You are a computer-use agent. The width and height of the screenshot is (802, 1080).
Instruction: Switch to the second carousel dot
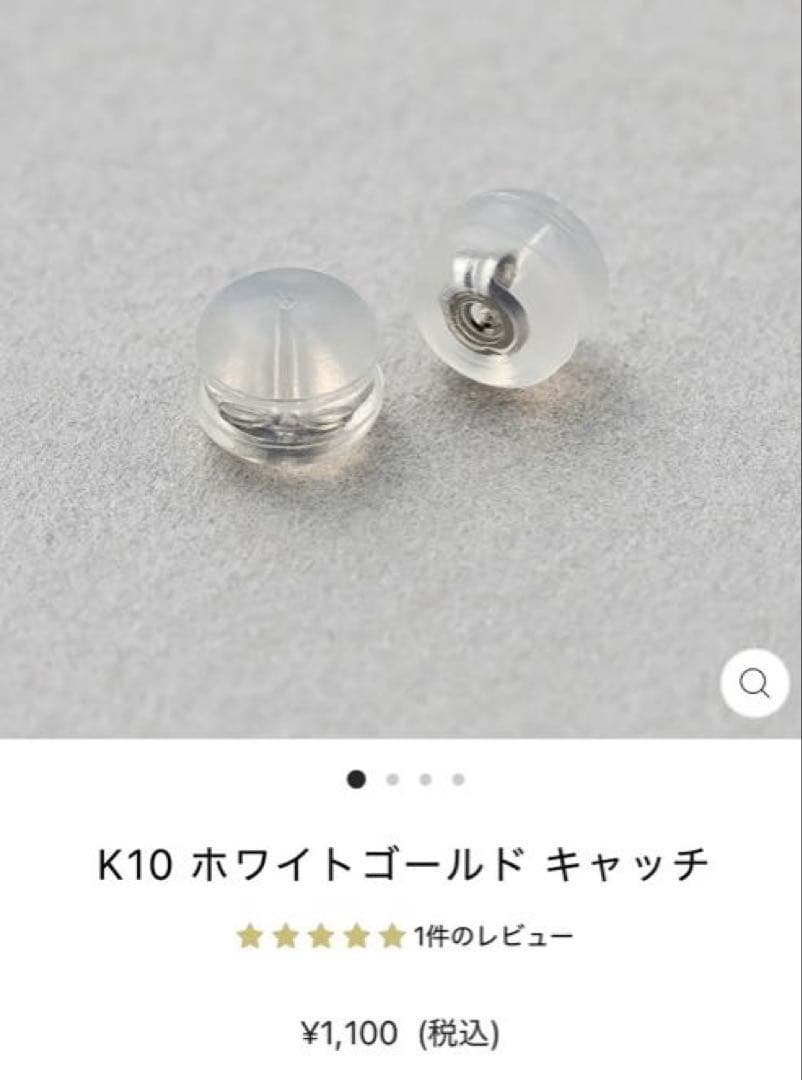pos(391,777)
